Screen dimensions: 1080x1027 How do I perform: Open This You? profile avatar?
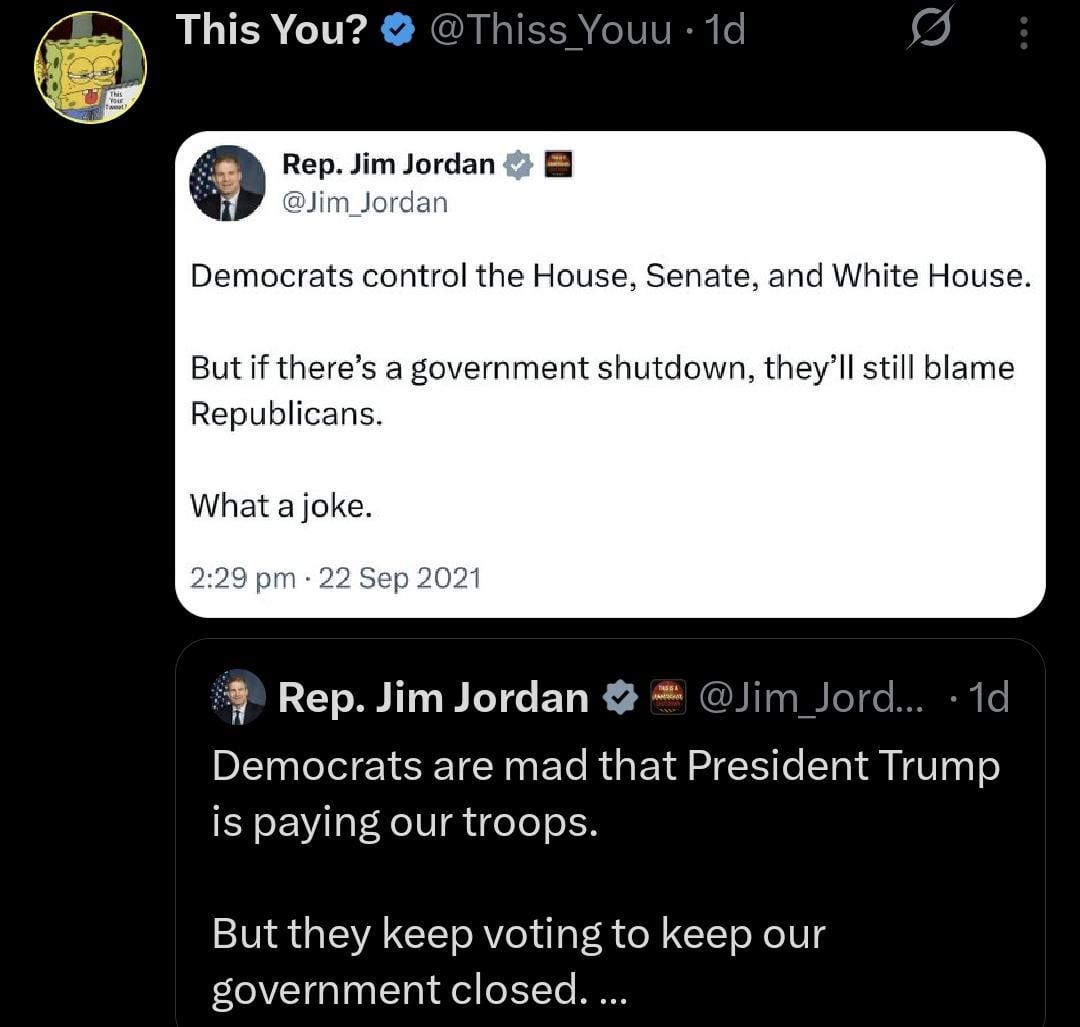click(90, 68)
